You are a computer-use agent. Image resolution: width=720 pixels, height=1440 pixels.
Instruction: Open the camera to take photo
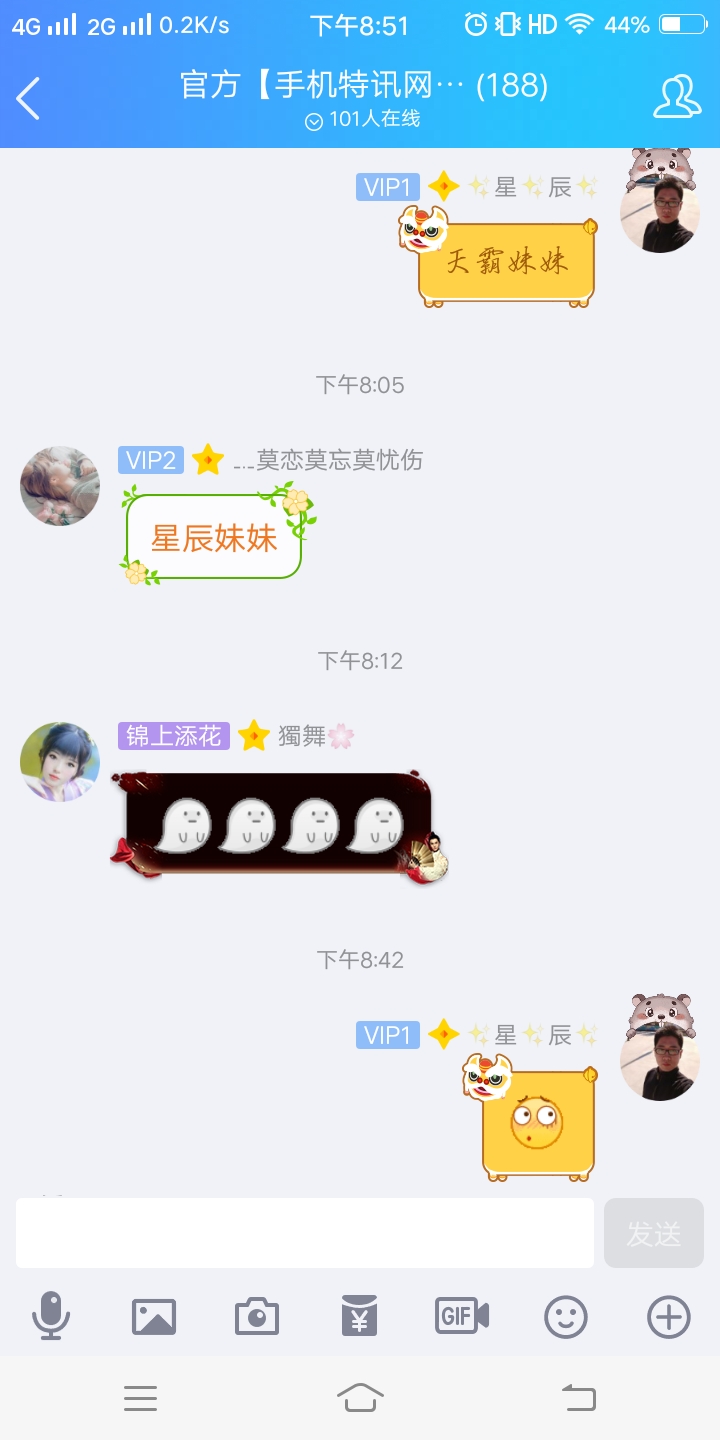[x=257, y=1316]
